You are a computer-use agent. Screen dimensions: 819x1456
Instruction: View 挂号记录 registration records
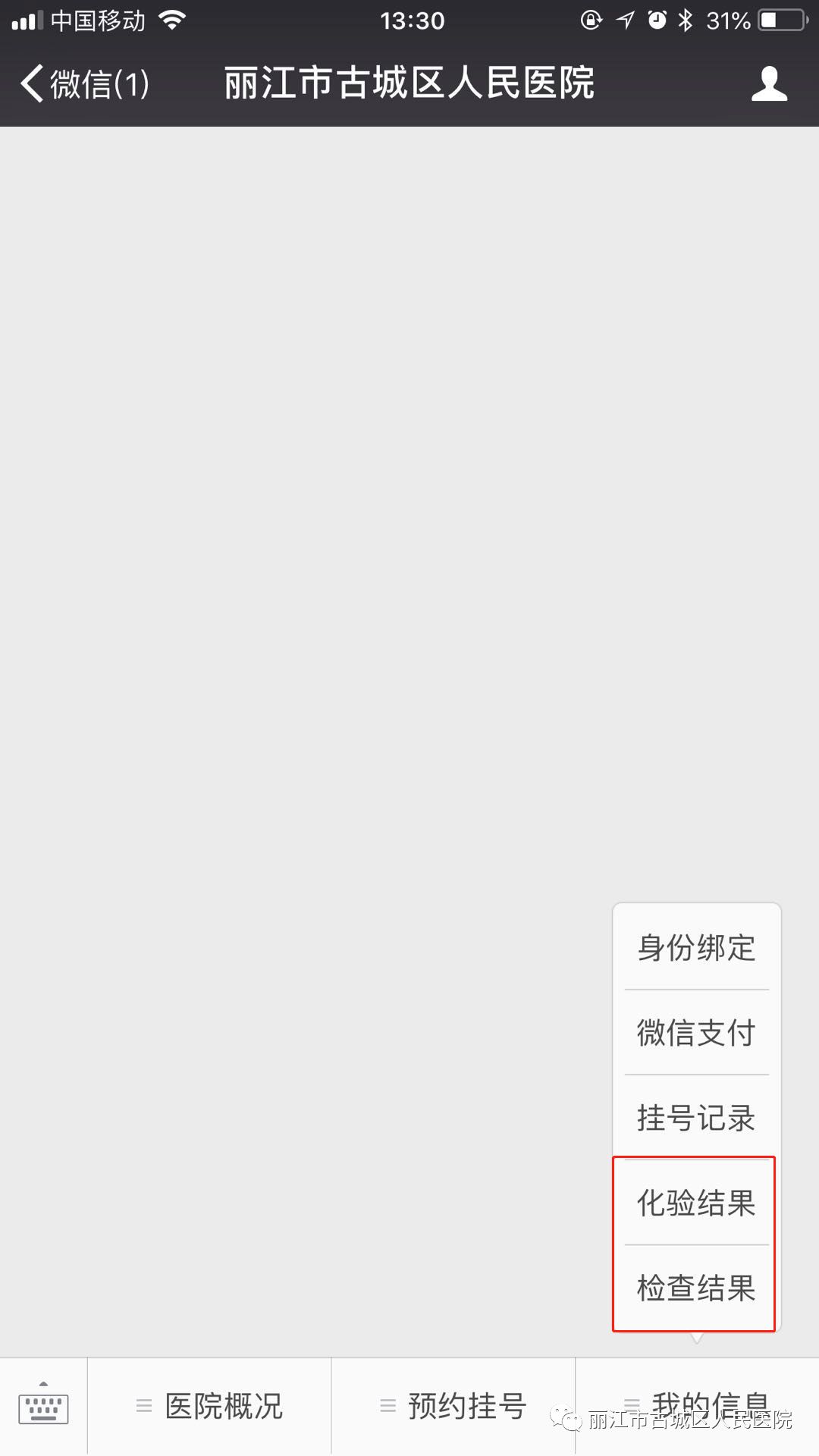coord(696,1117)
